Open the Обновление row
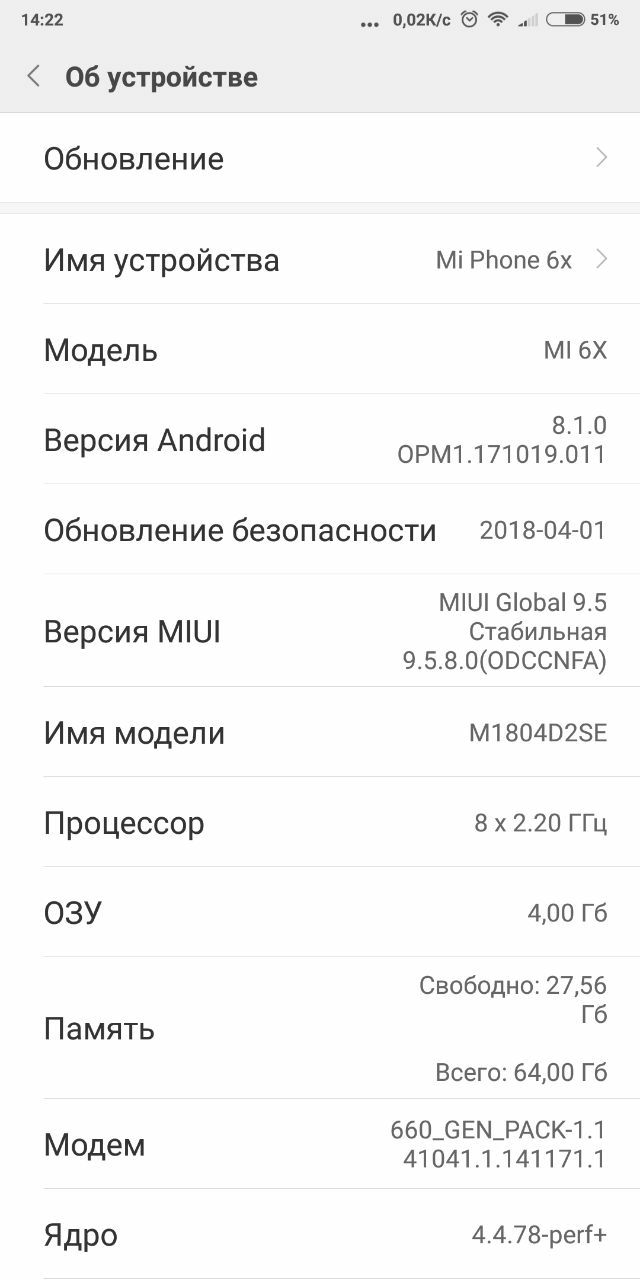 pos(320,158)
